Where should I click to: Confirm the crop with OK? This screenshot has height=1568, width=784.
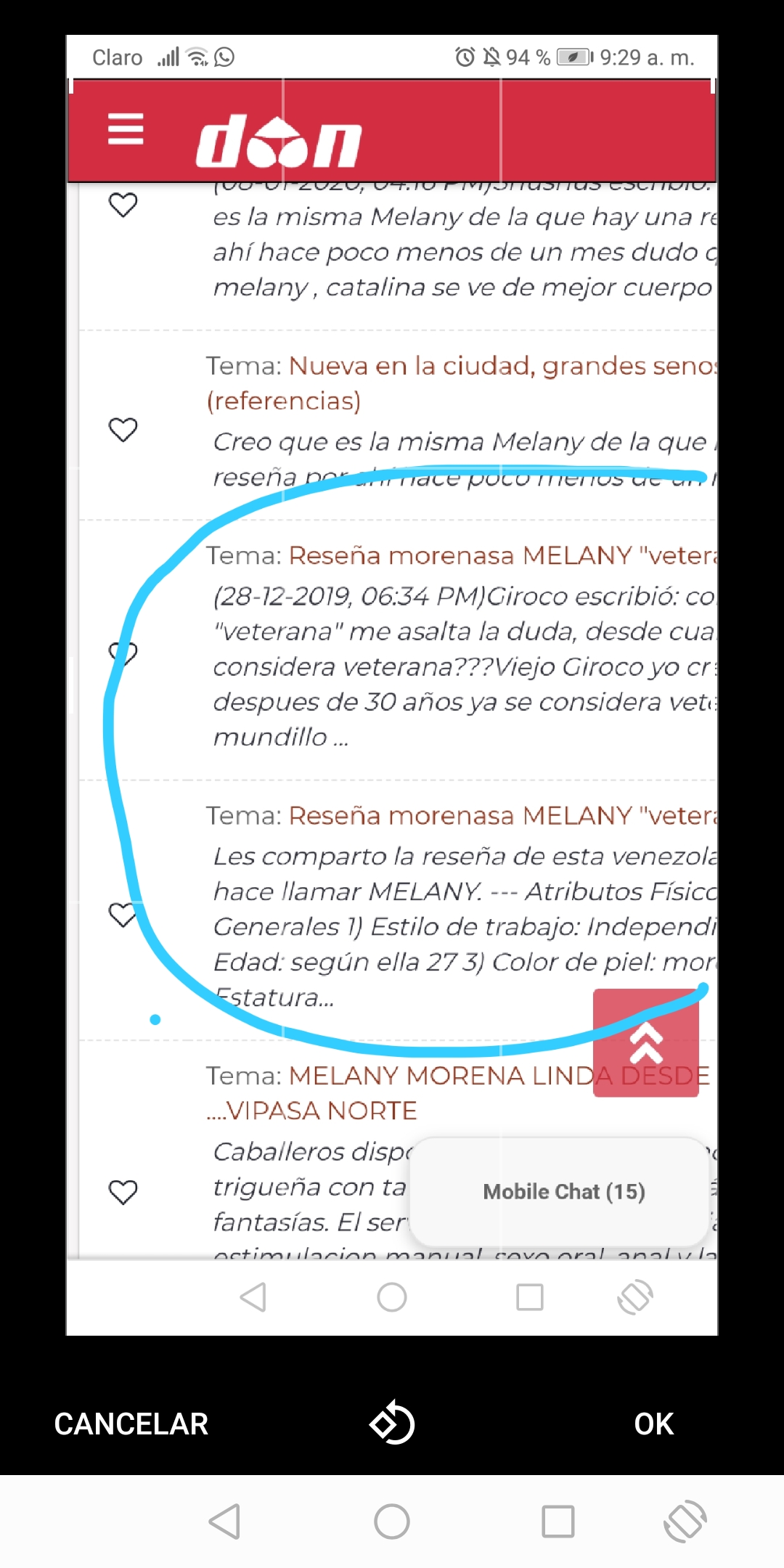tap(653, 1424)
